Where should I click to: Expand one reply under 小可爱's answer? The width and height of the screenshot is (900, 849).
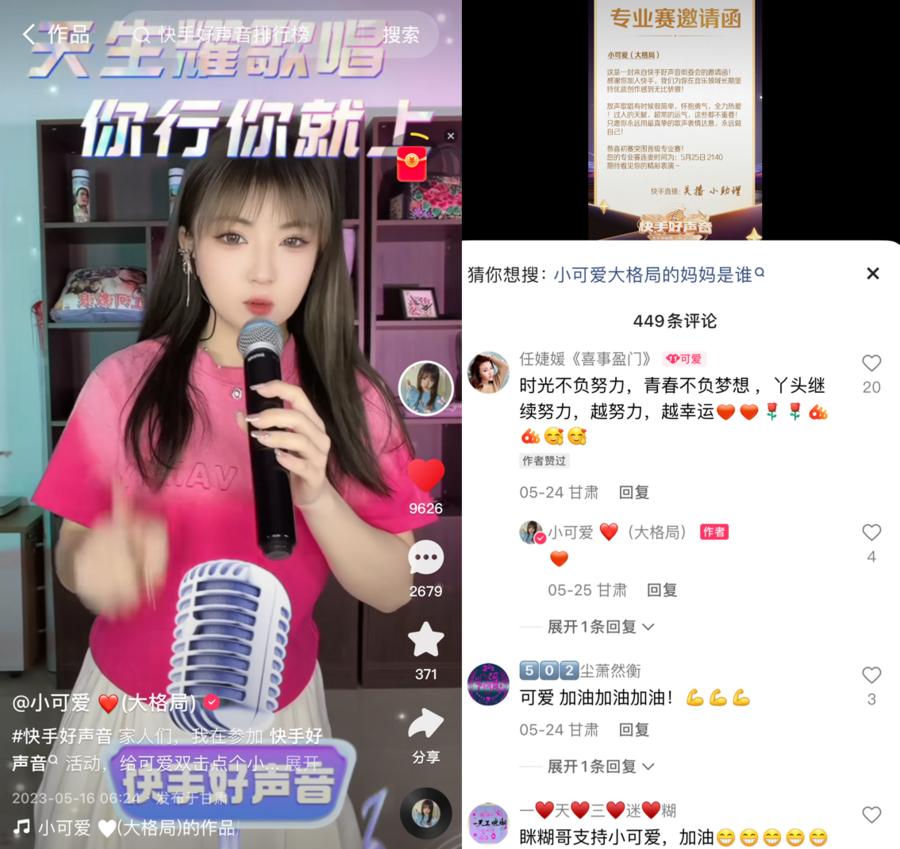[599, 626]
